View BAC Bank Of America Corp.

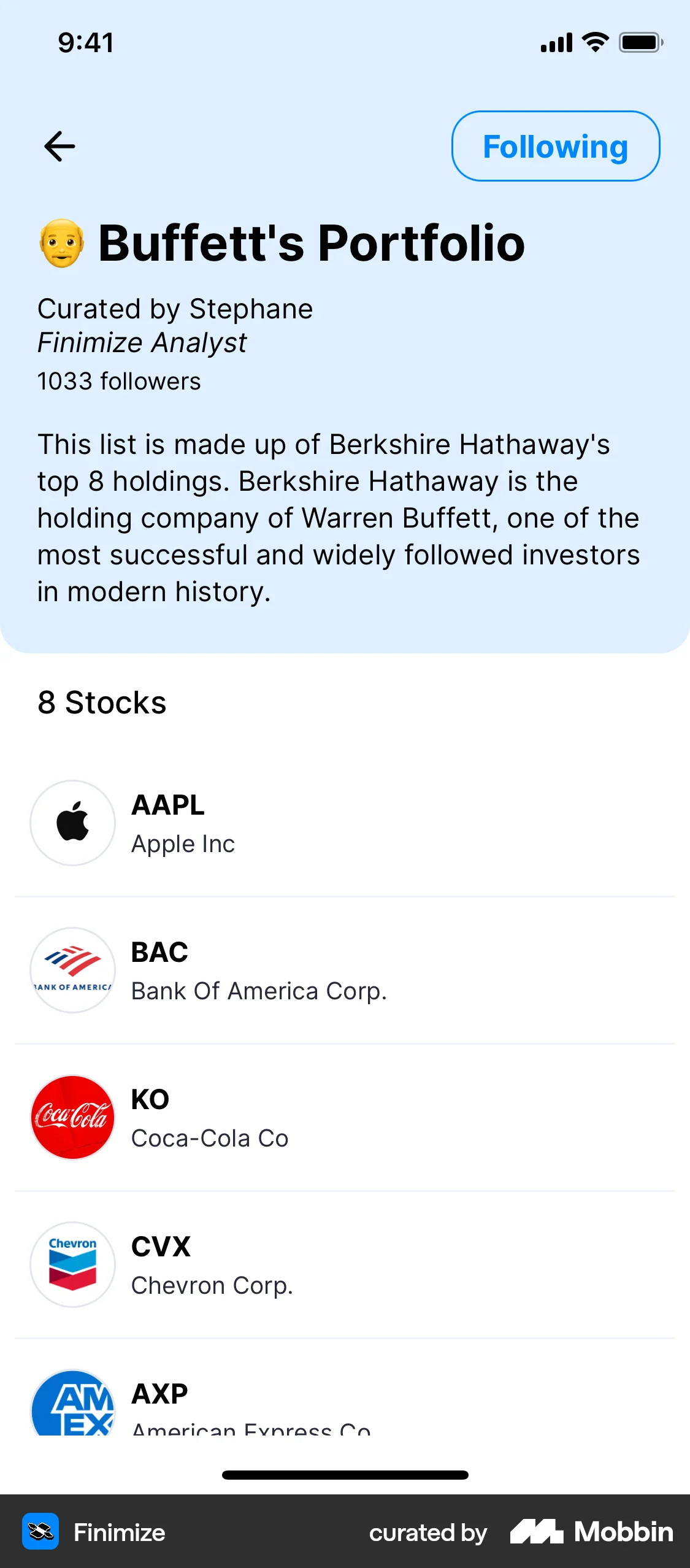[258, 970]
